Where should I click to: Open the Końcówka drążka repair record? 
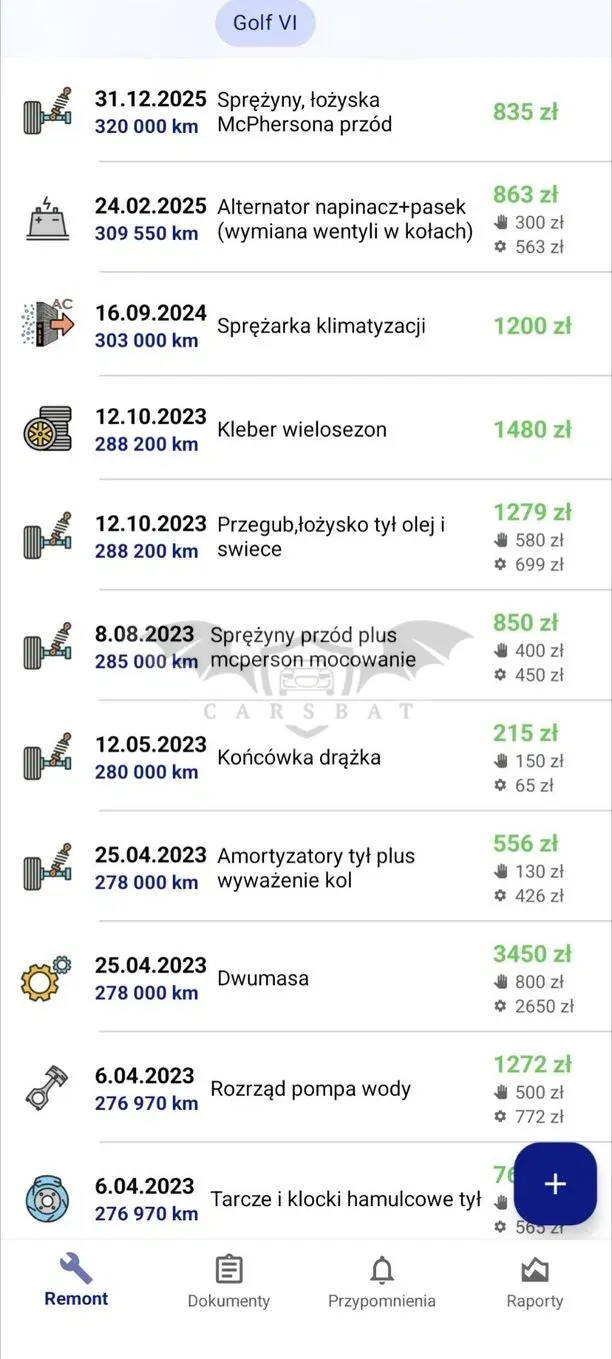[306, 756]
